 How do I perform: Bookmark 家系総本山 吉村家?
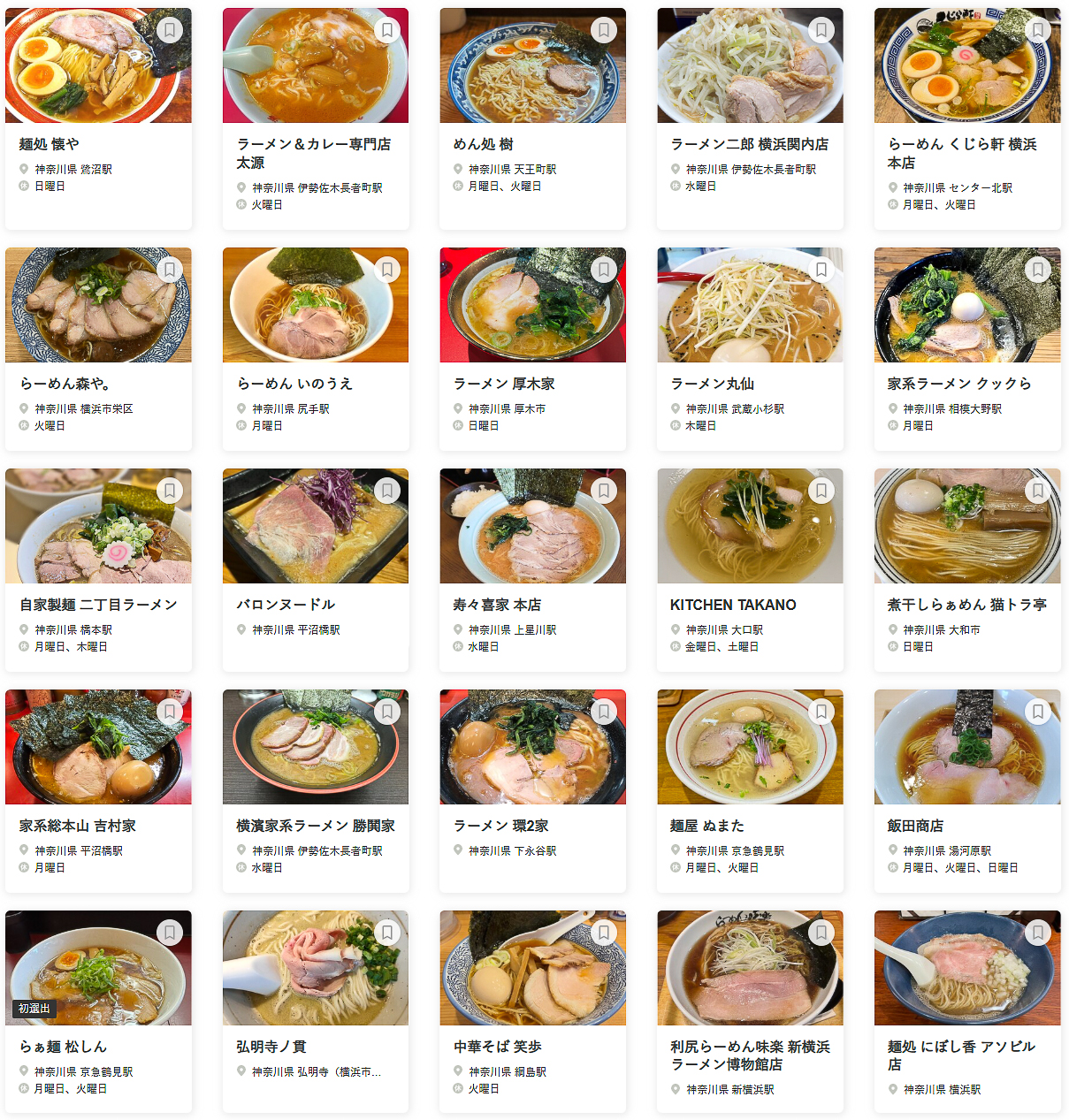click(170, 711)
